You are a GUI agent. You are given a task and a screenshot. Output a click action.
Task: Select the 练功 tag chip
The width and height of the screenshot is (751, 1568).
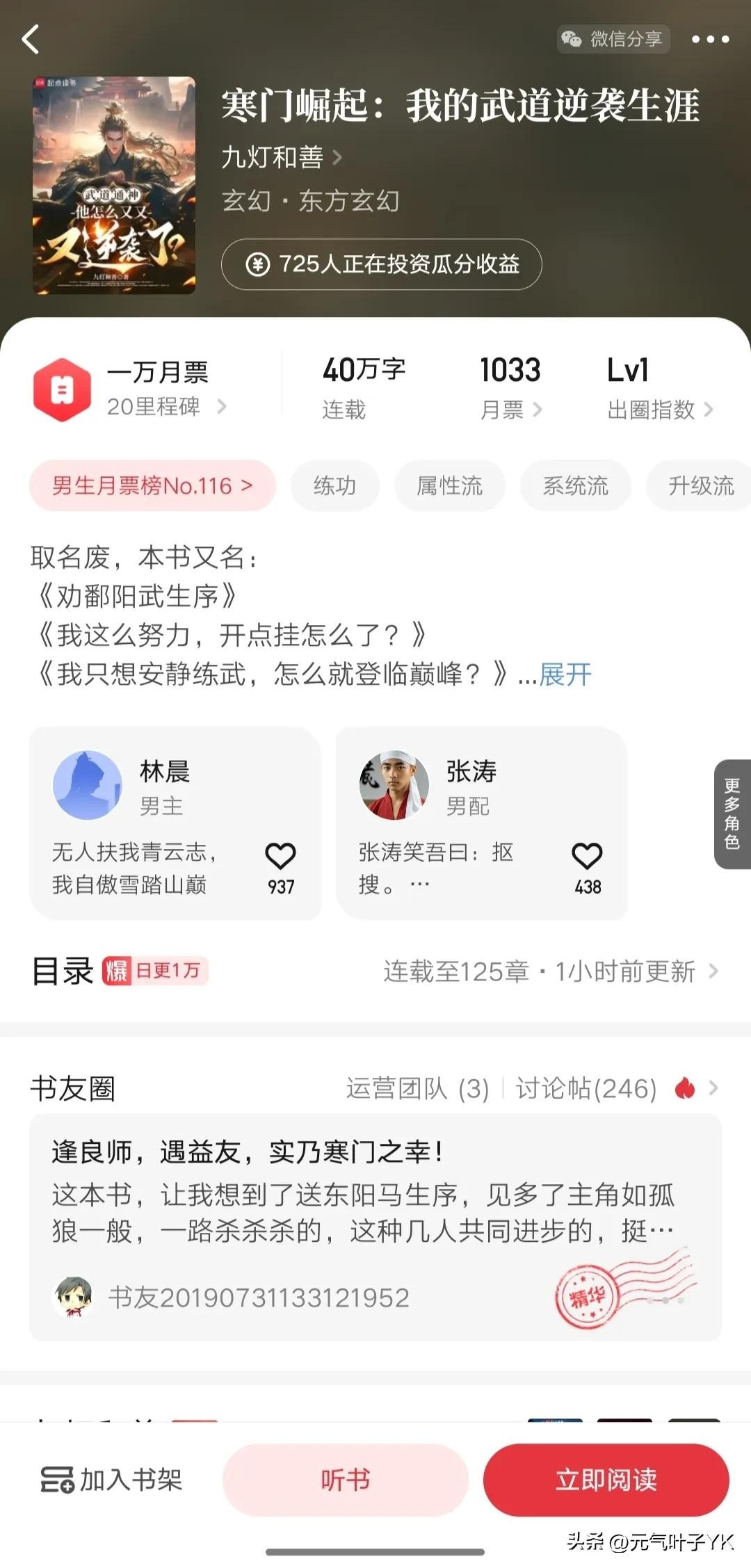[x=334, y=485]
